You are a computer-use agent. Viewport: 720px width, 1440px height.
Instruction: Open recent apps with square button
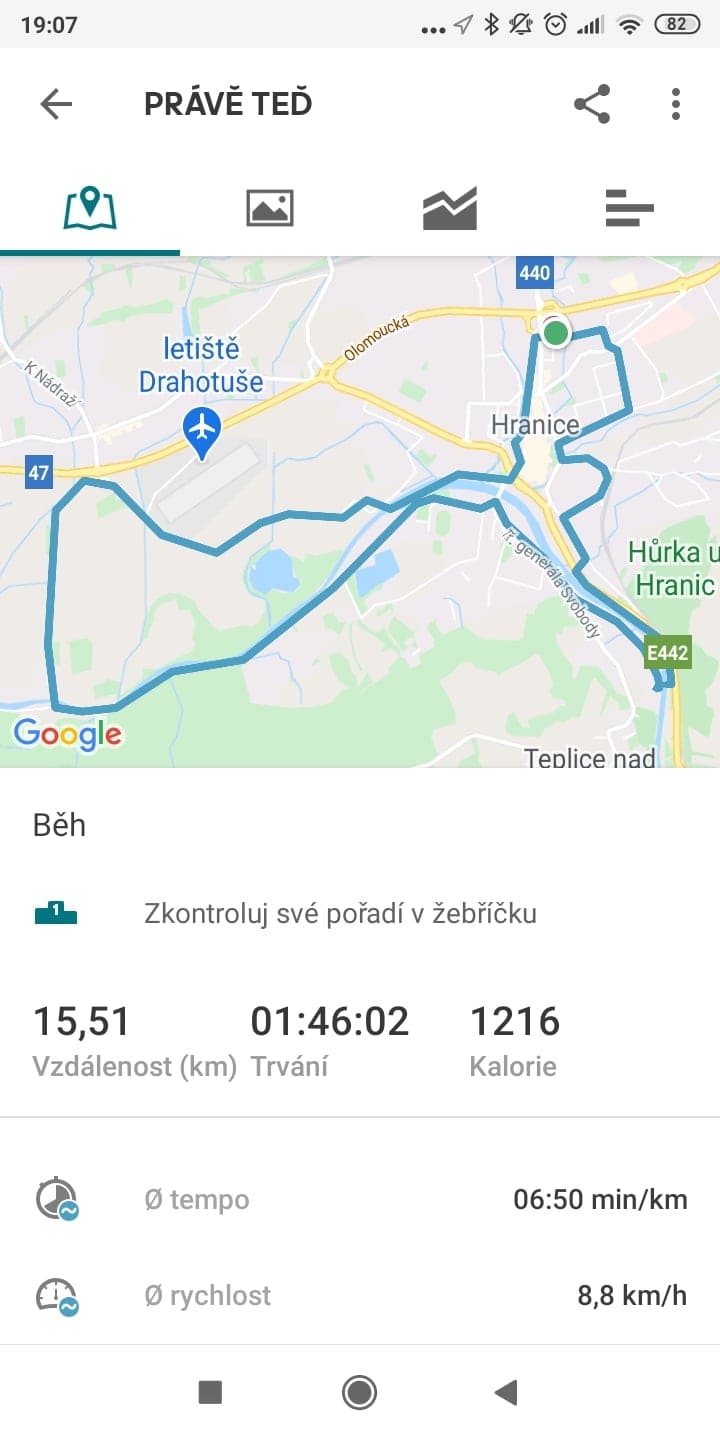coord(210,1391)
